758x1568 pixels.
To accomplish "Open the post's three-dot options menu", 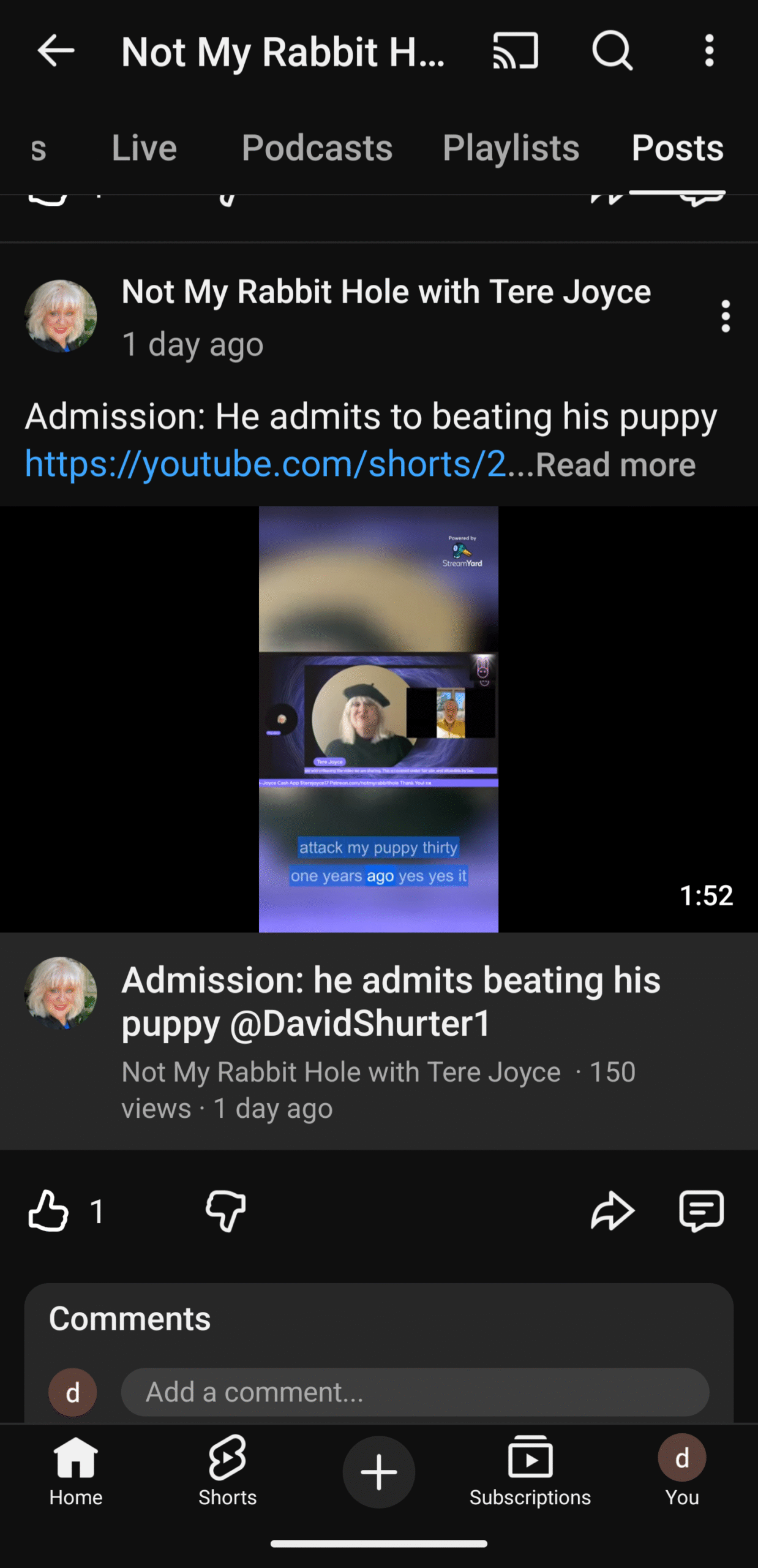I will point(726,316).
